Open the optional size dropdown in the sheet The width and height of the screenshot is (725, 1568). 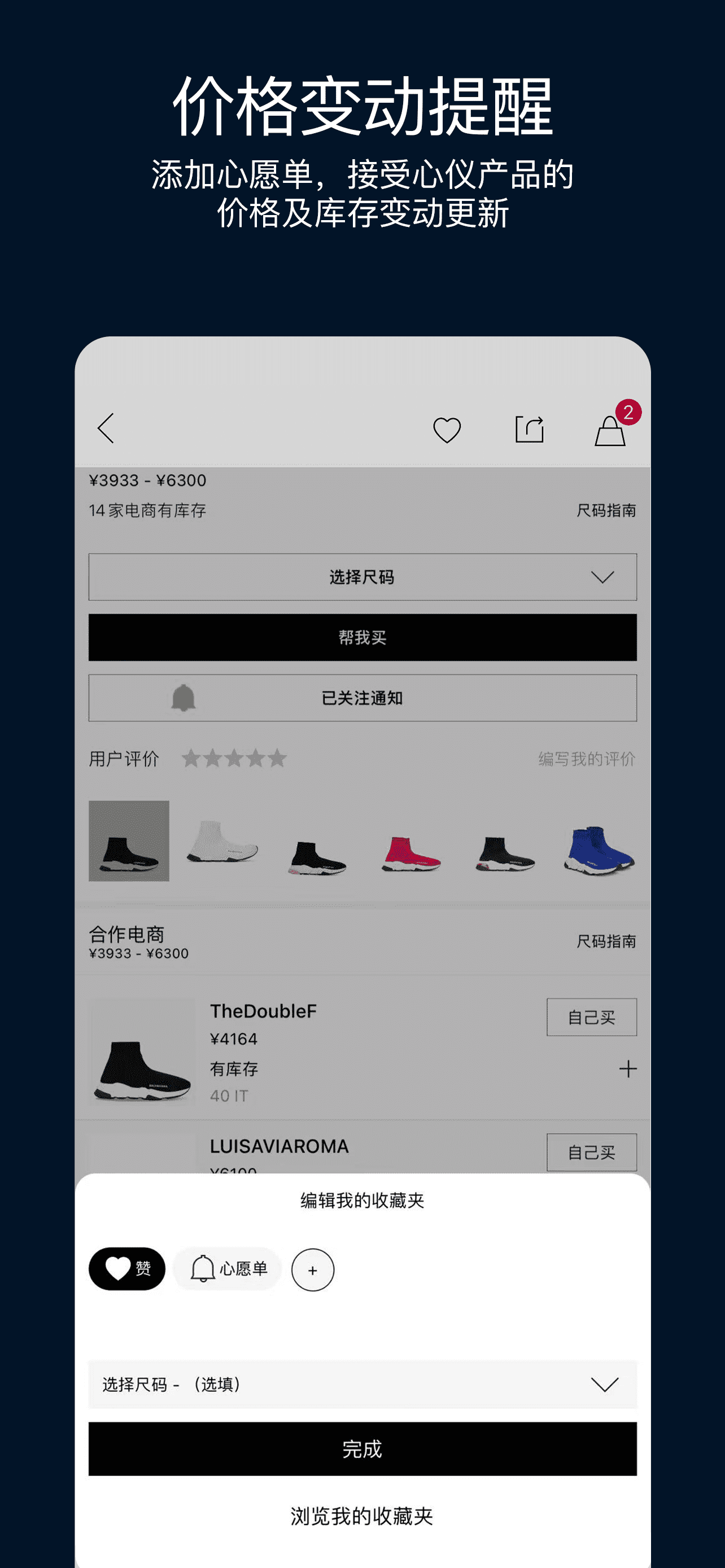pos(364,1387)
